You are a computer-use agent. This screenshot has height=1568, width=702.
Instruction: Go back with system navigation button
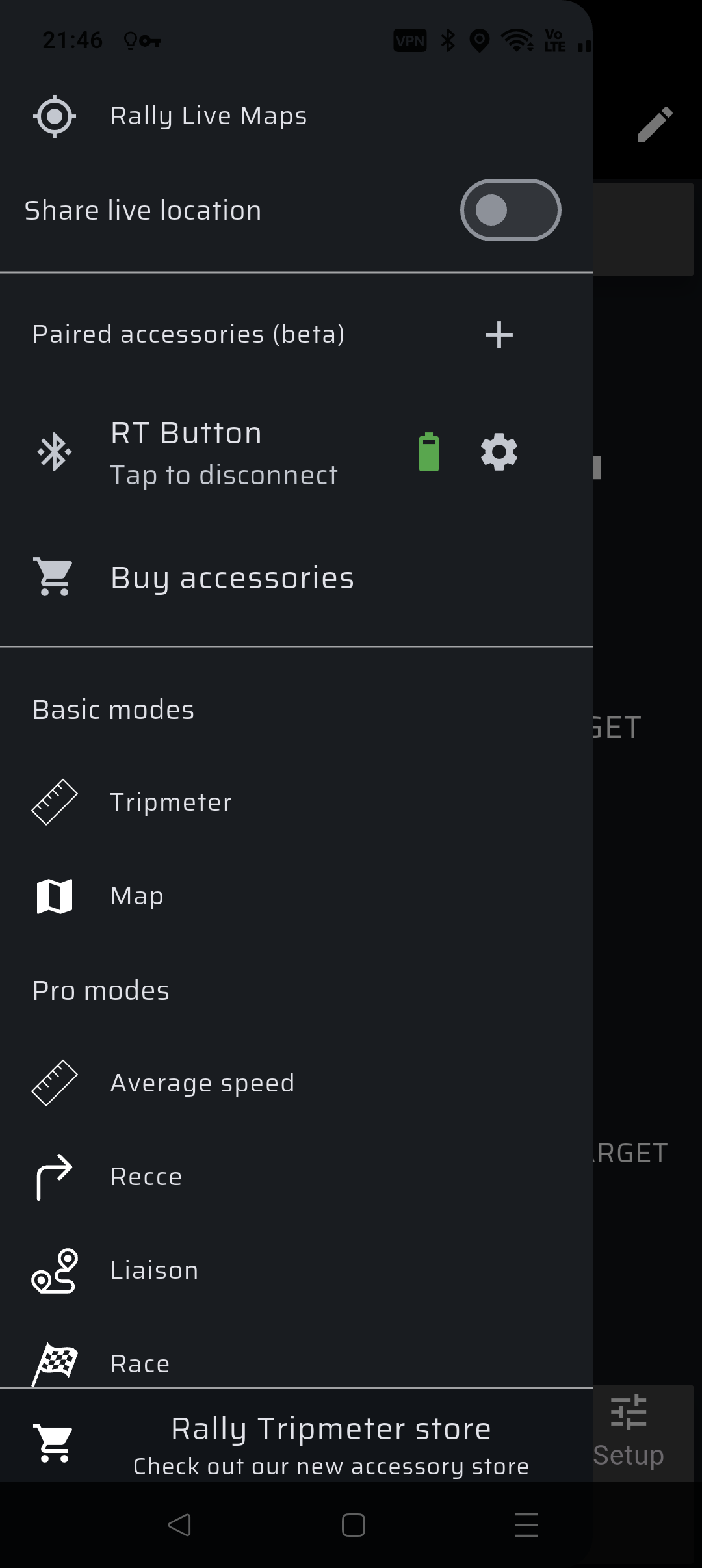click(179, 1525)
